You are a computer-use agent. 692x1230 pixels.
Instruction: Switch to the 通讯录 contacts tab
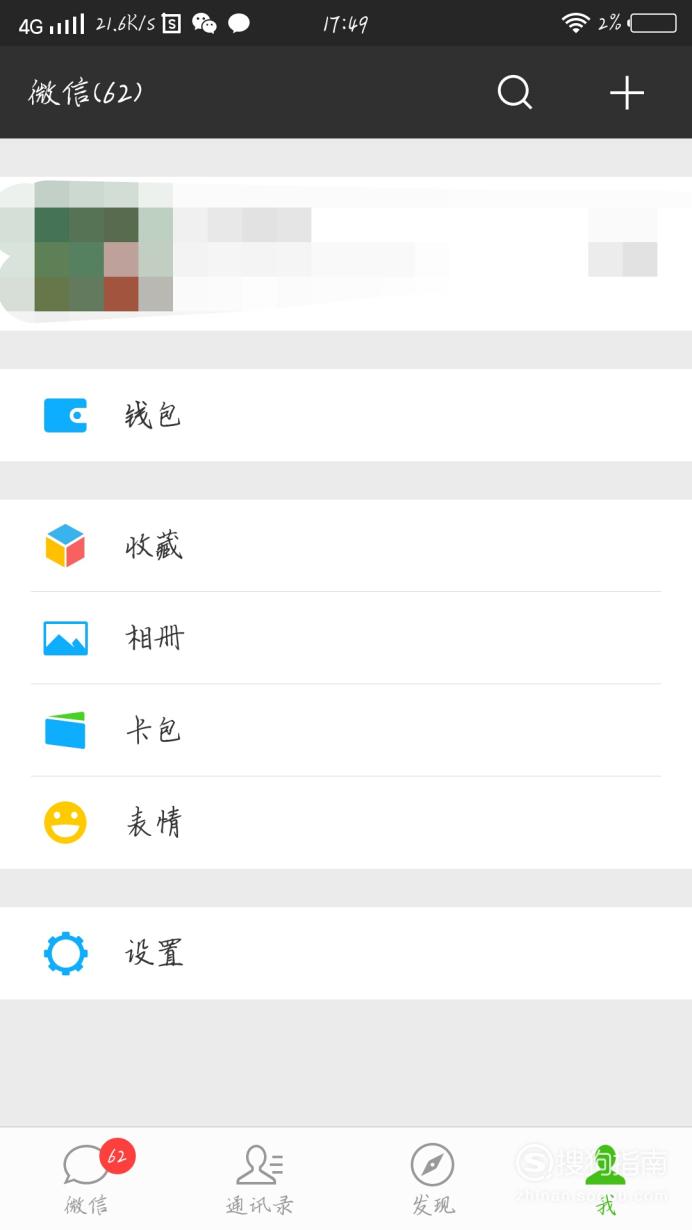[260, 1179]
